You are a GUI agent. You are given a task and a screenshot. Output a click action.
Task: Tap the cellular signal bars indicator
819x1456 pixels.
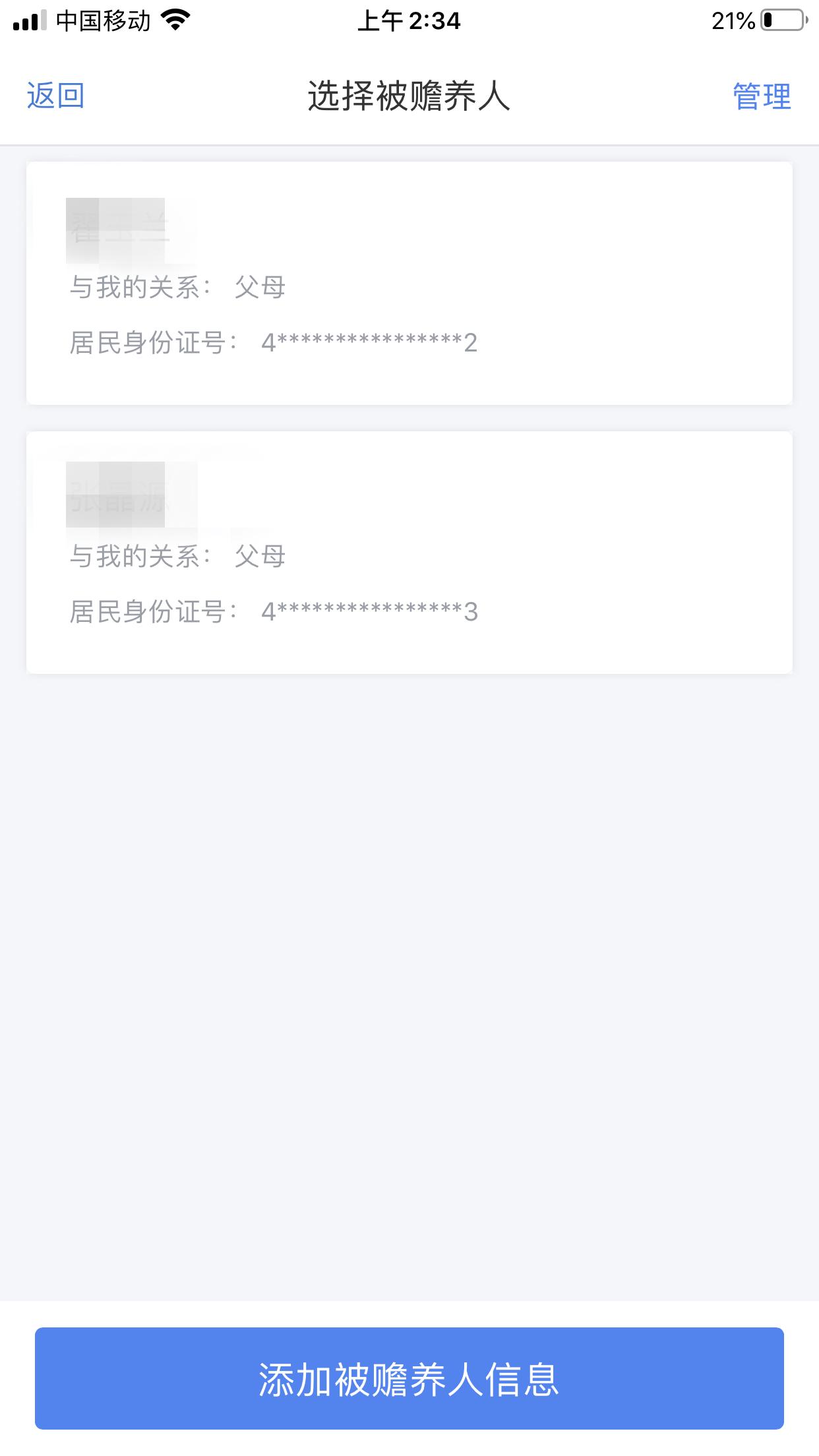point(28,20)
